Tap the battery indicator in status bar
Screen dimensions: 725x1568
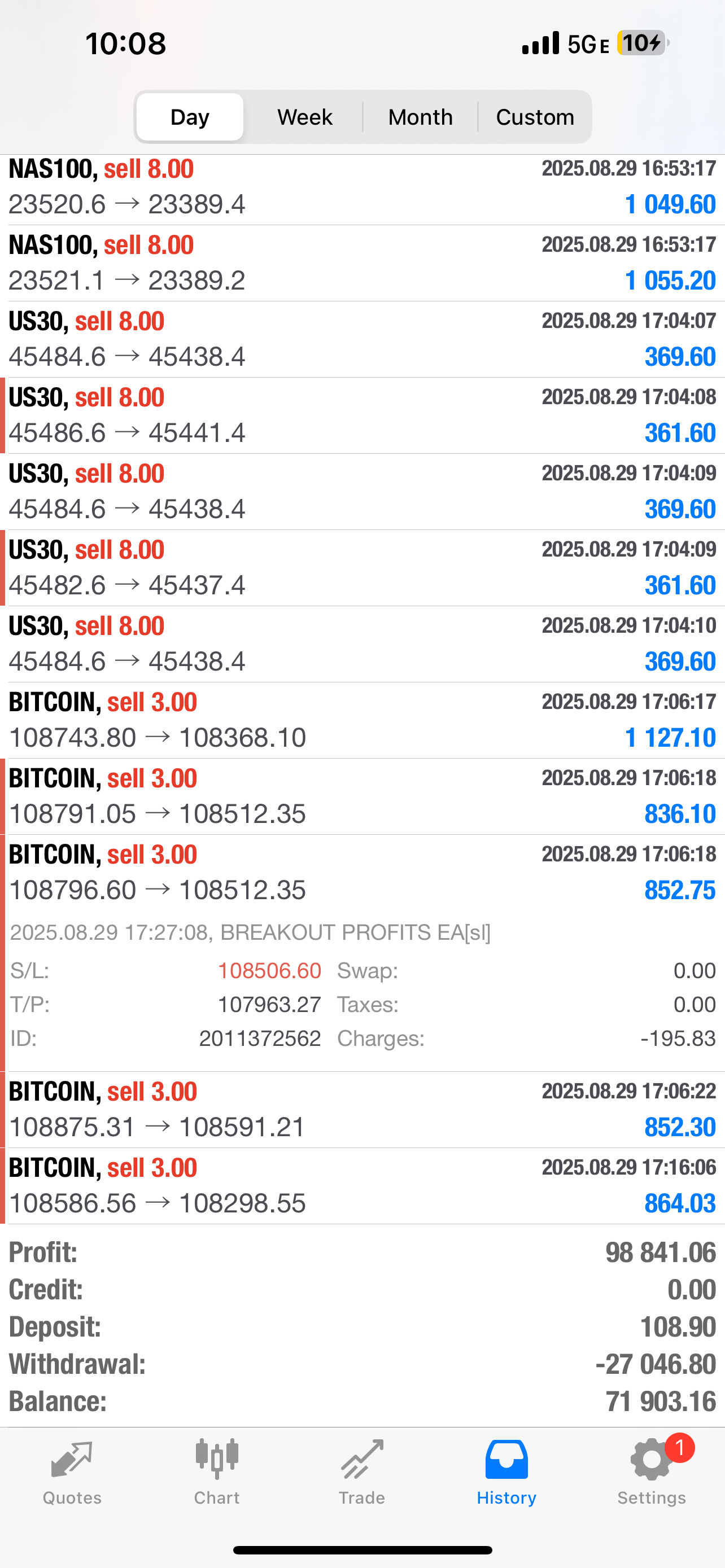[638, 41]
